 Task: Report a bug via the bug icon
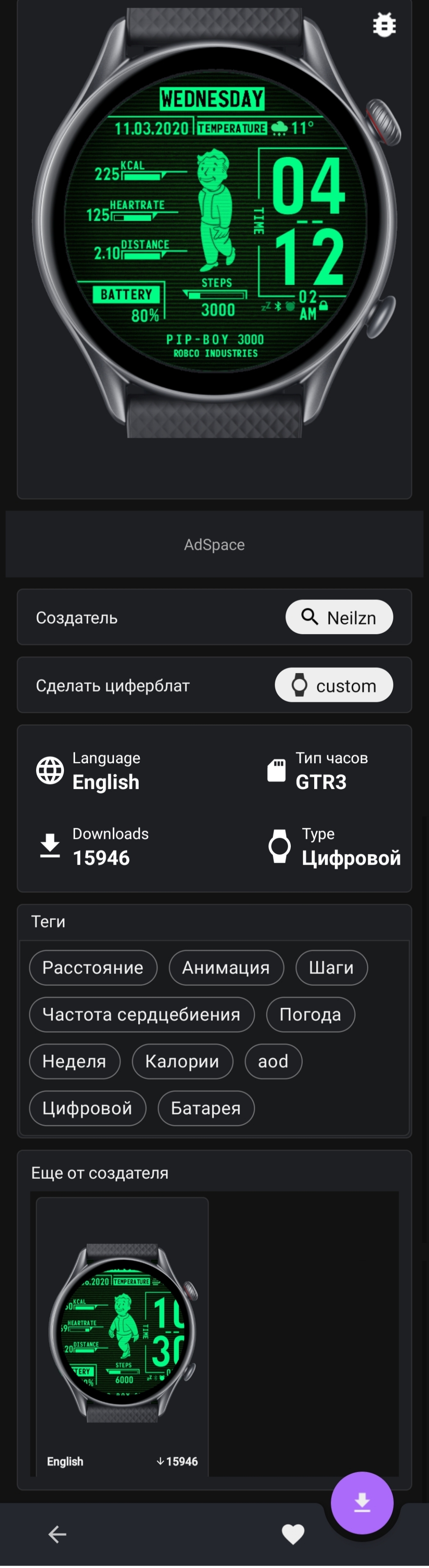384,25
